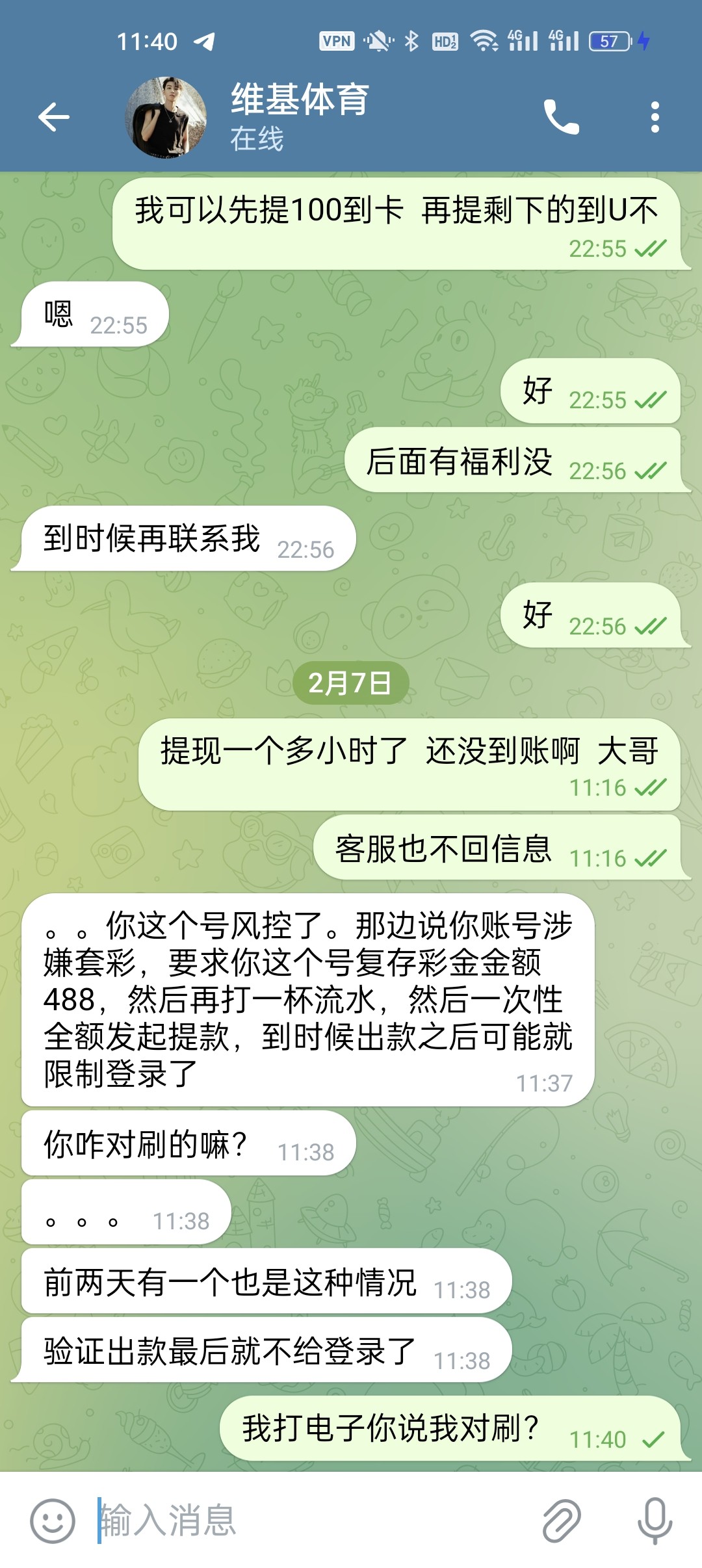The image size is (702, 1568).
Task: Open the emoji picker
Action: point(53,1521)
